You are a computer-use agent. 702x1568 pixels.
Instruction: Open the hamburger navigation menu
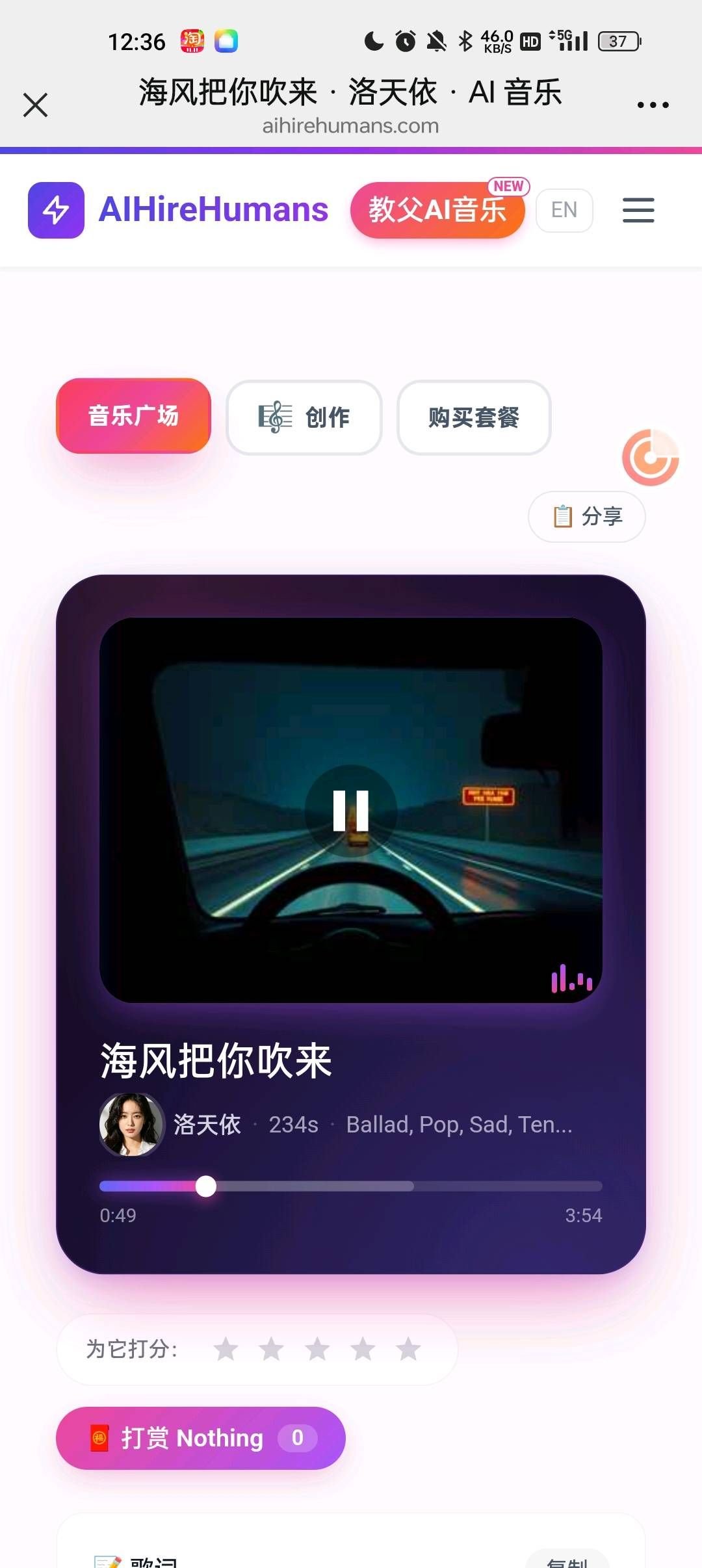pyautogui.click(x=638, y=210)
